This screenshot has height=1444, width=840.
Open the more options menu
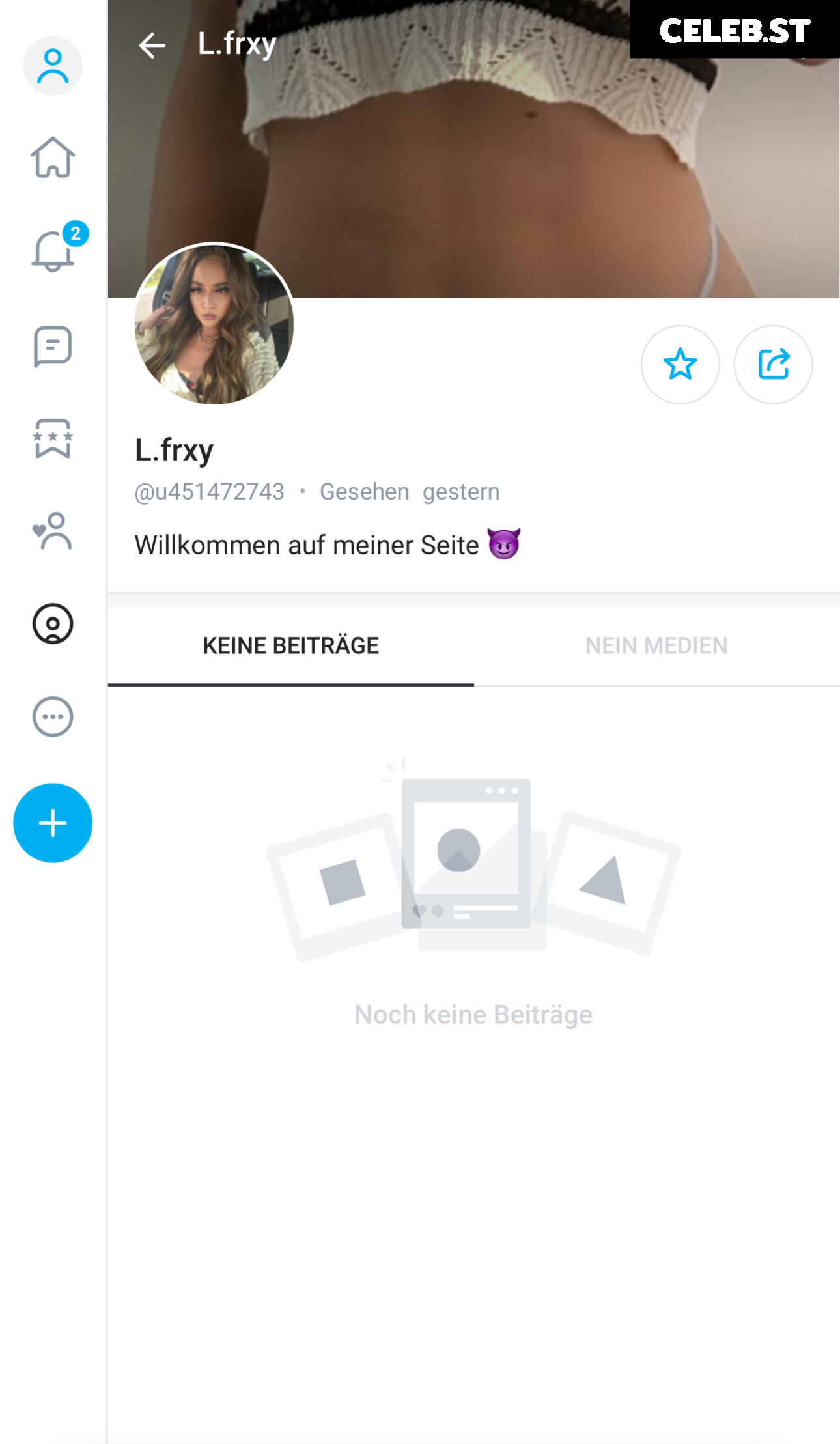pos(53,716)
